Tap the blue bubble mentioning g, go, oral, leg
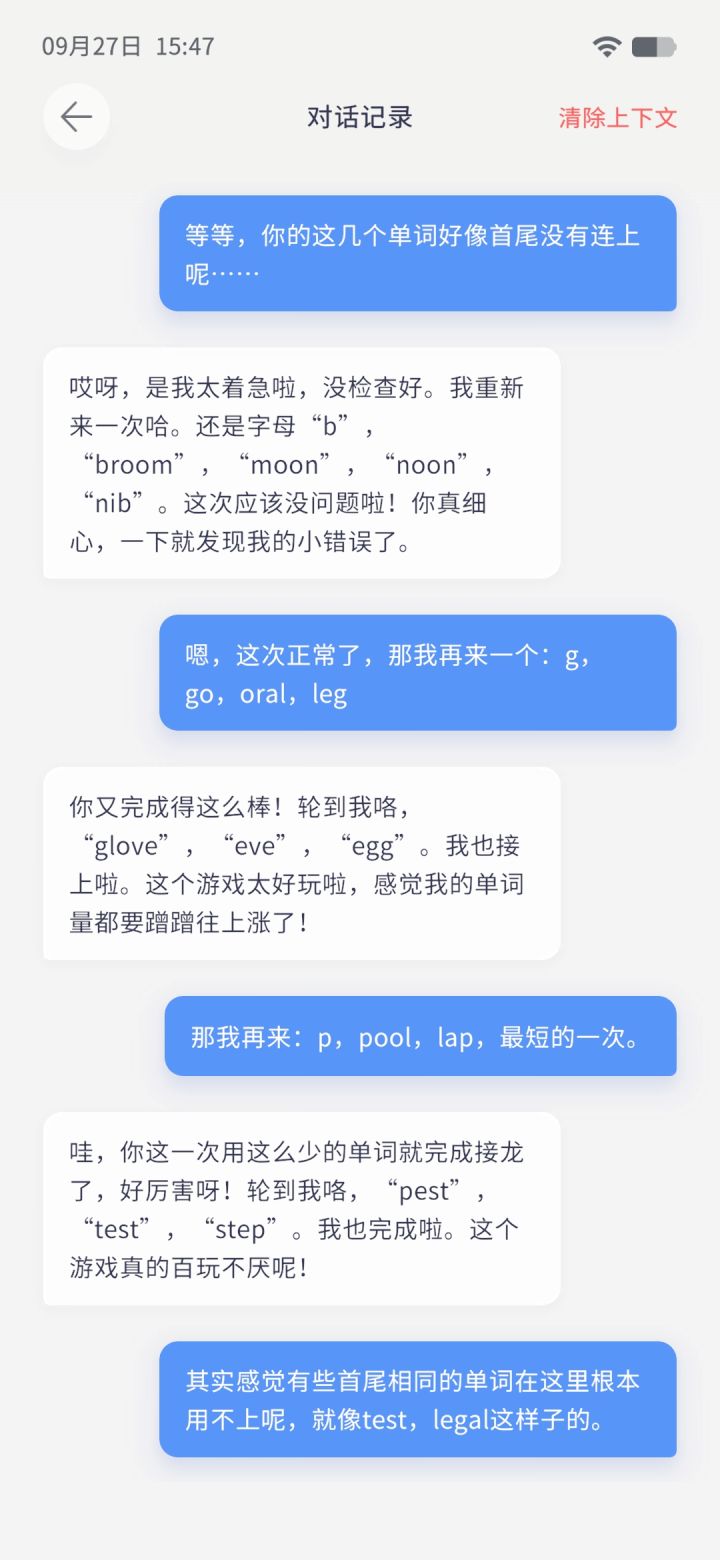The height and width of the screenshot is (1560, 720). [x=417, y=672]
